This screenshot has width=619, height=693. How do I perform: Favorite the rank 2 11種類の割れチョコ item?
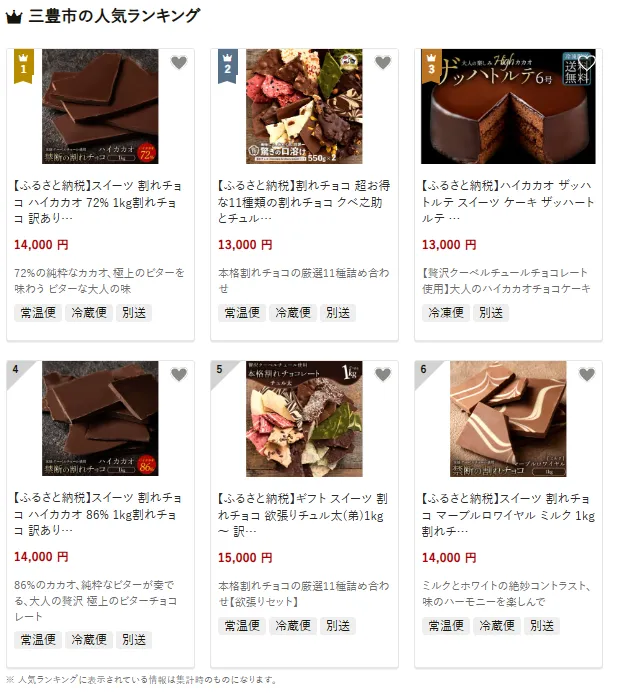(x=382, y=63)
